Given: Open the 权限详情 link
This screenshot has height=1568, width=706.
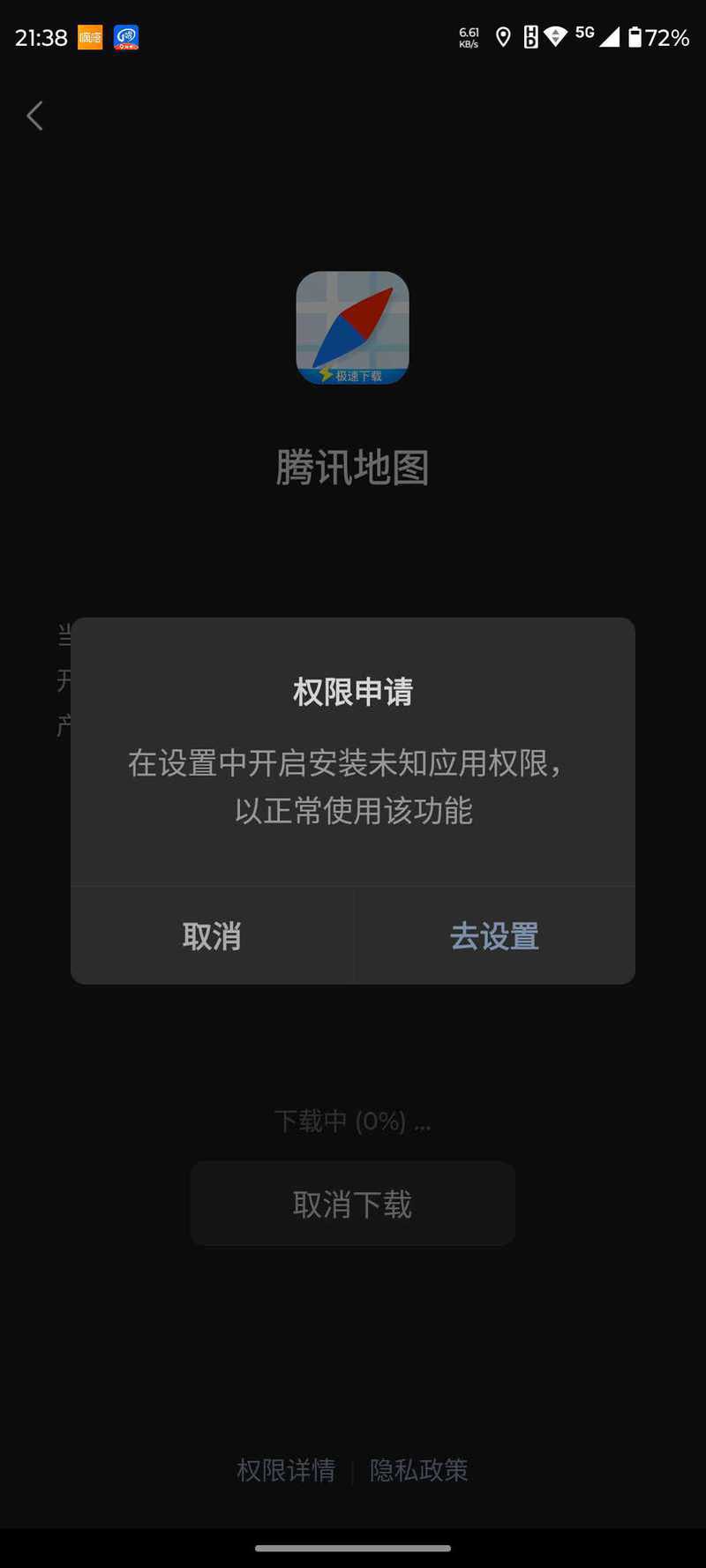Looking at the screenshot, I should [286, 1470].
